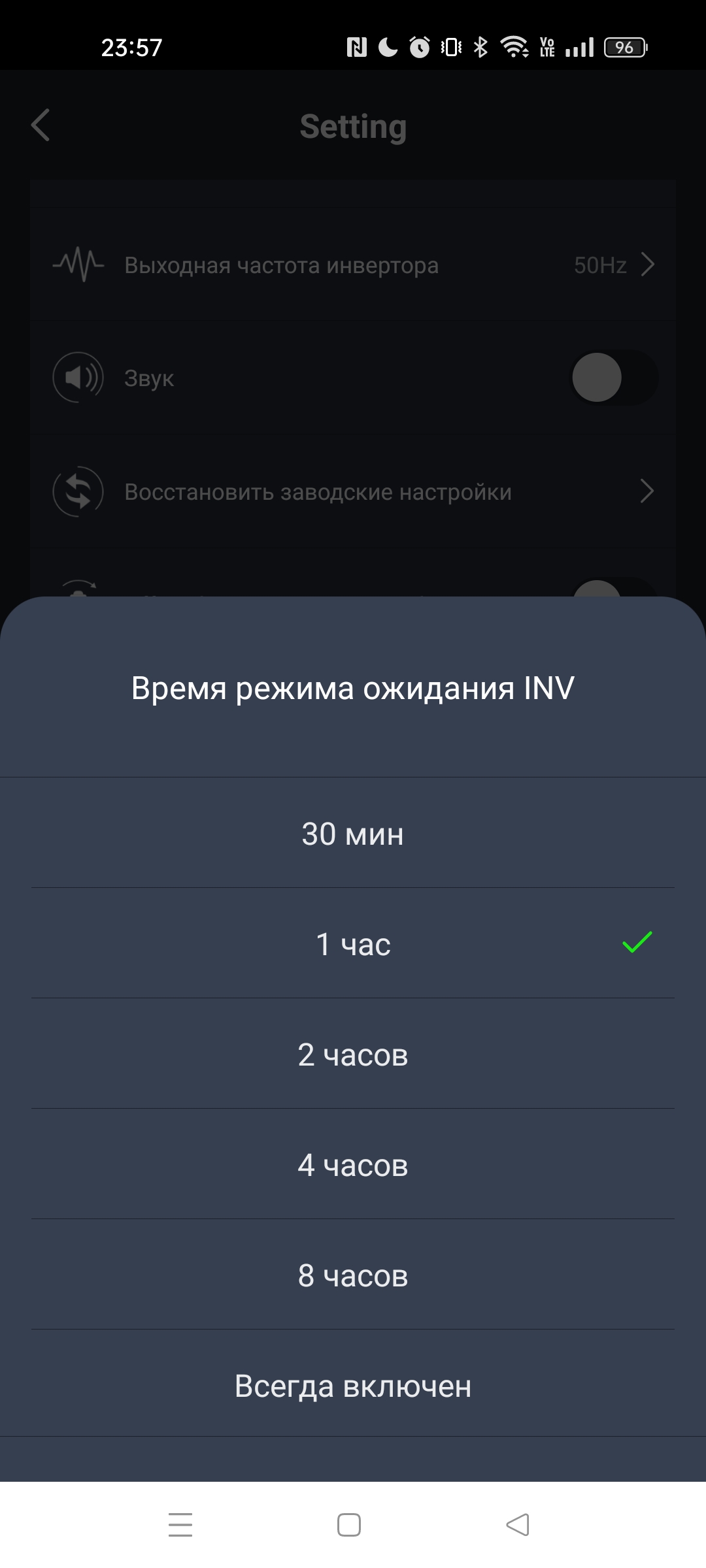Select the 30 мин standby time
Screen dimensions: 706x1568
point(353,834)
